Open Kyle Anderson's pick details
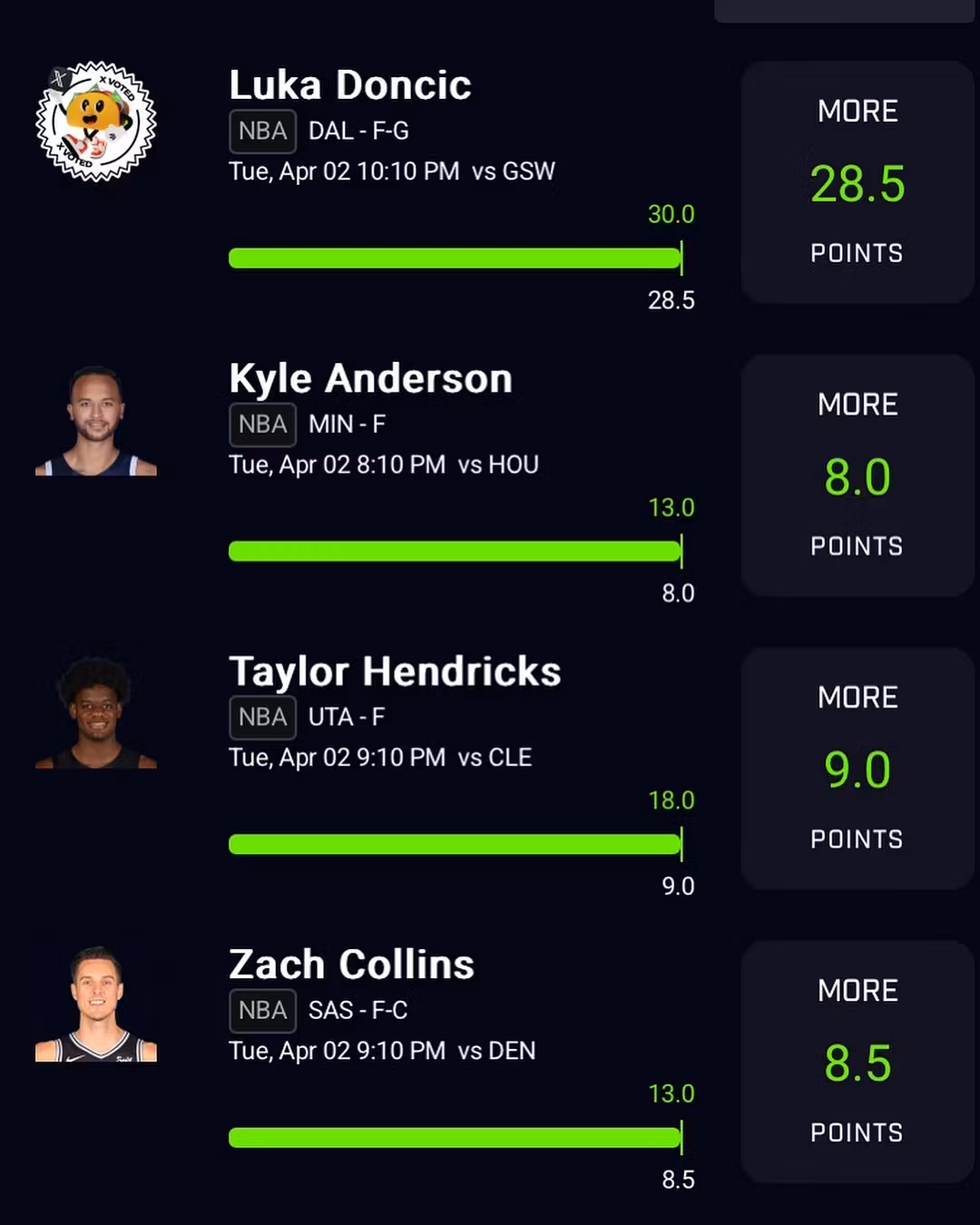Screen dimensions: 980x1225 (370, 379)
